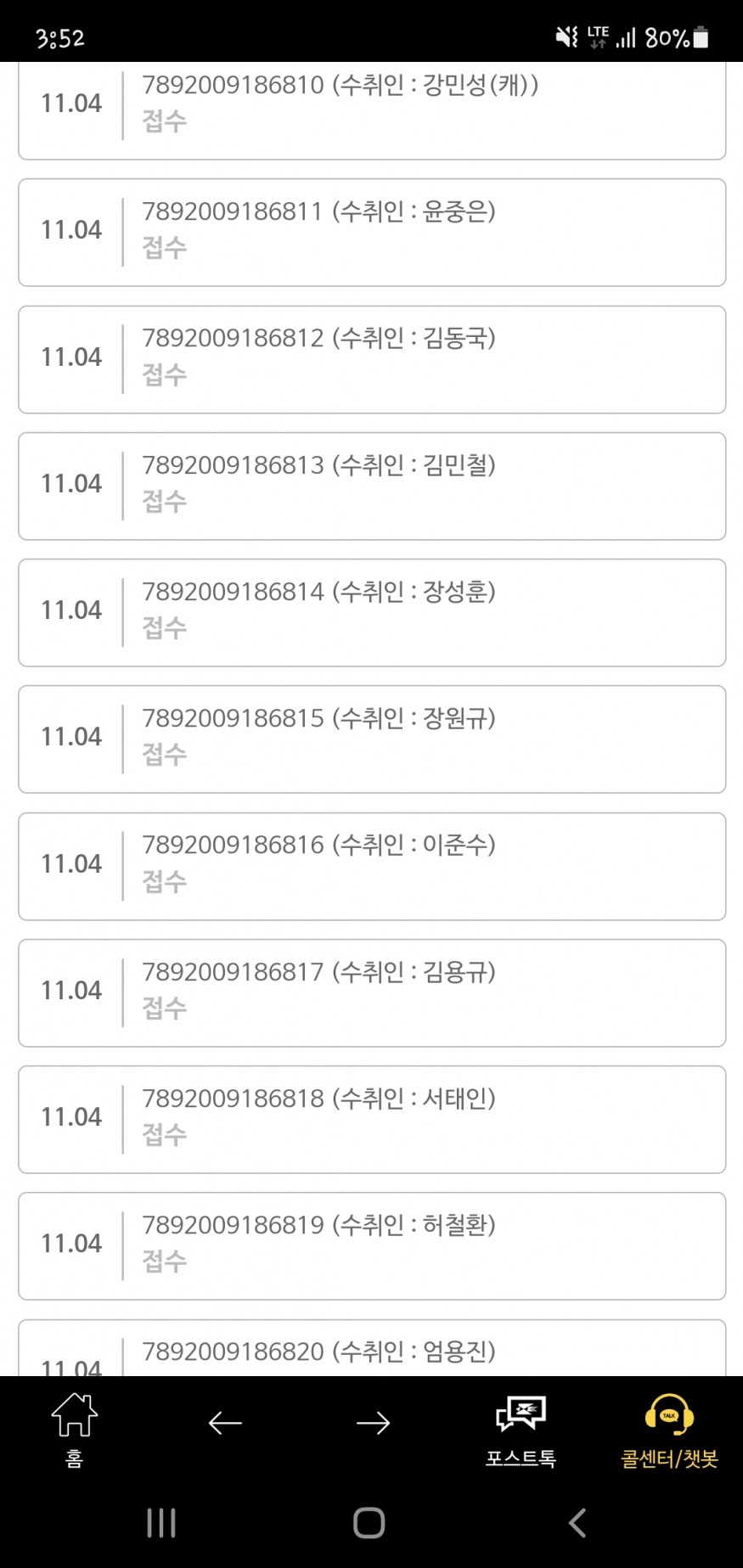Check parcel 7892009186815 for 장원규
743x1568 pixels.
pos(372,739)
